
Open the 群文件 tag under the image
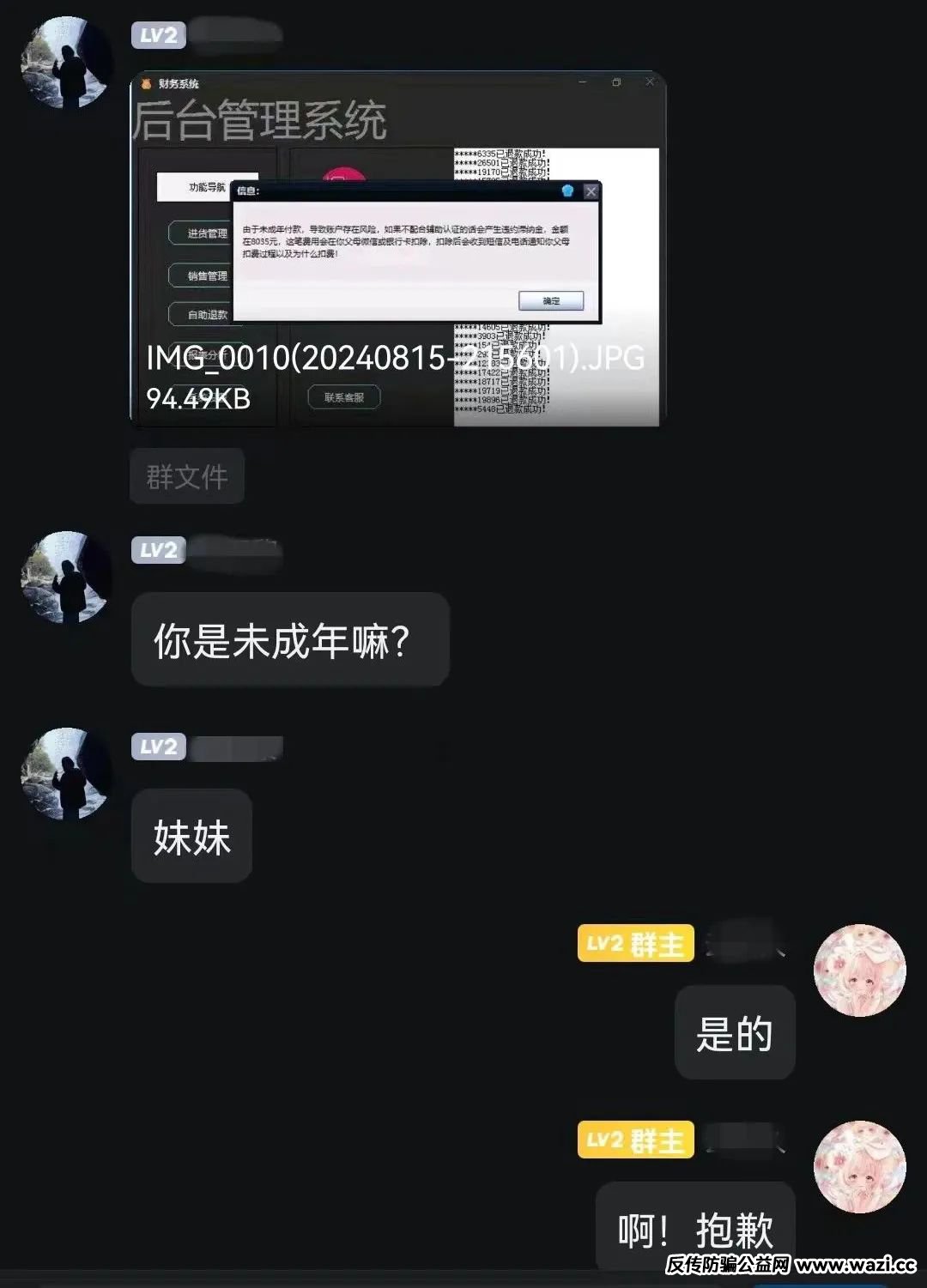point(187,476)
